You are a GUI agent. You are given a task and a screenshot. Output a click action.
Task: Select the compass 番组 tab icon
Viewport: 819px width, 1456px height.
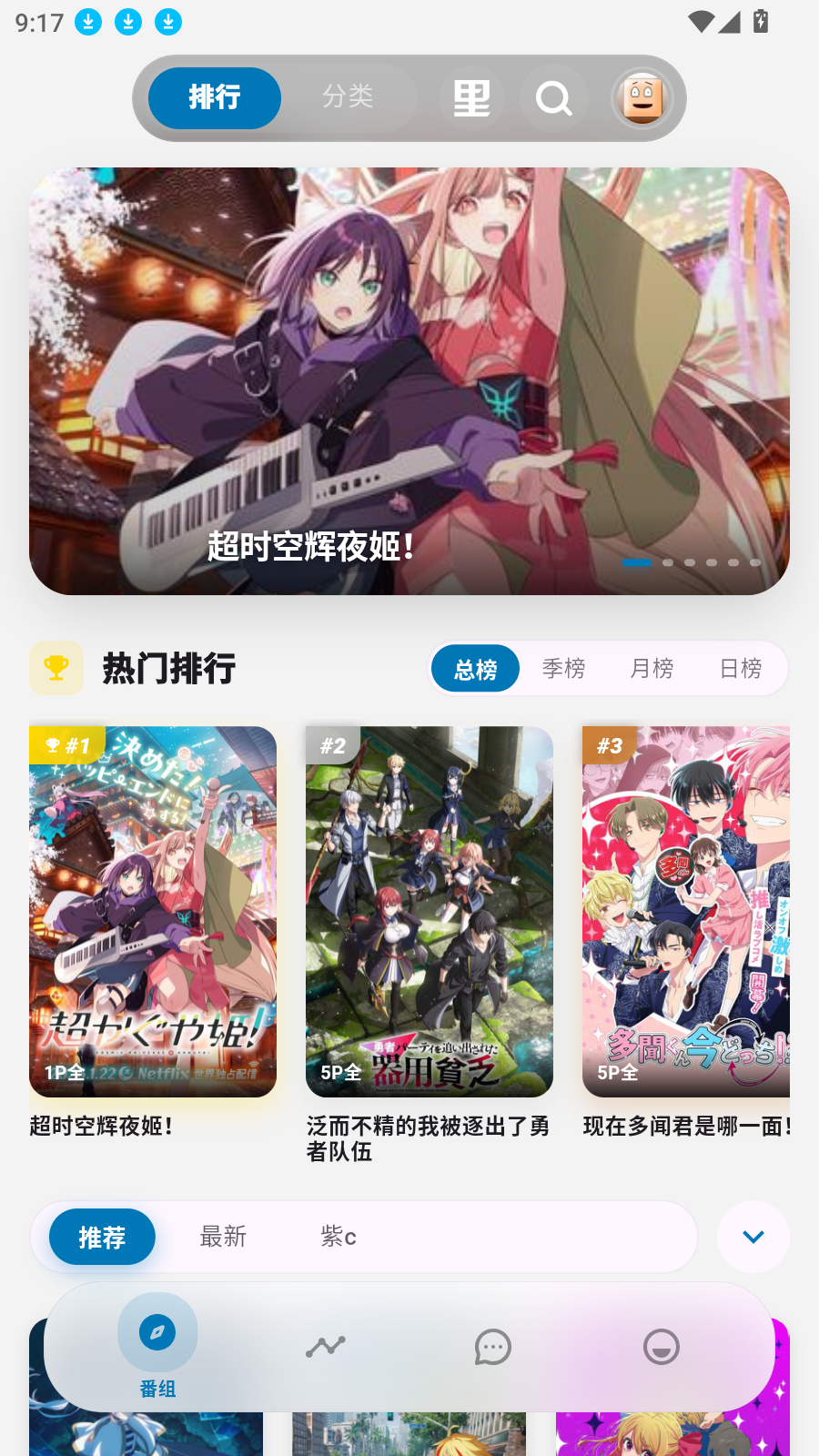157,1332
